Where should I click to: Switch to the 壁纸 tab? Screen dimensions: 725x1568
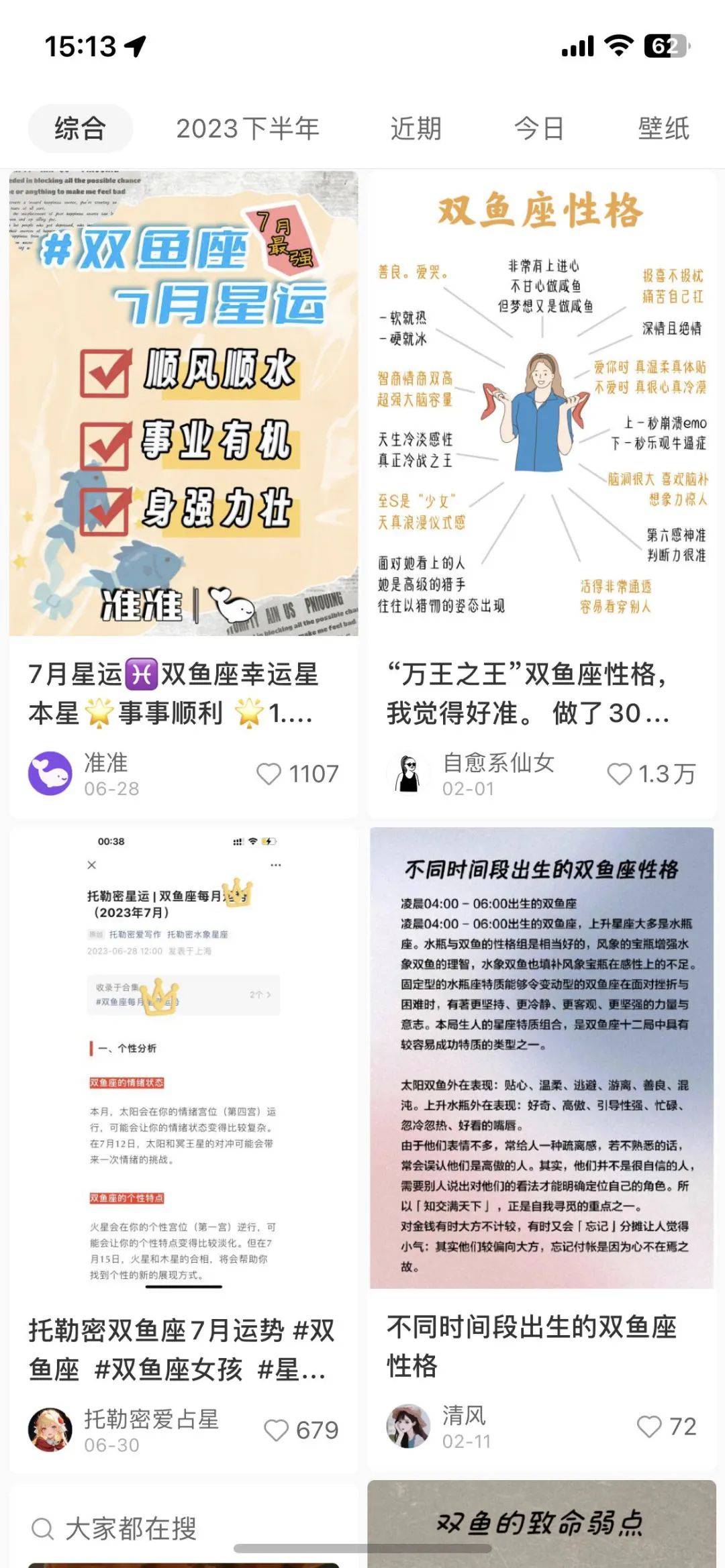tap(663, 128)
